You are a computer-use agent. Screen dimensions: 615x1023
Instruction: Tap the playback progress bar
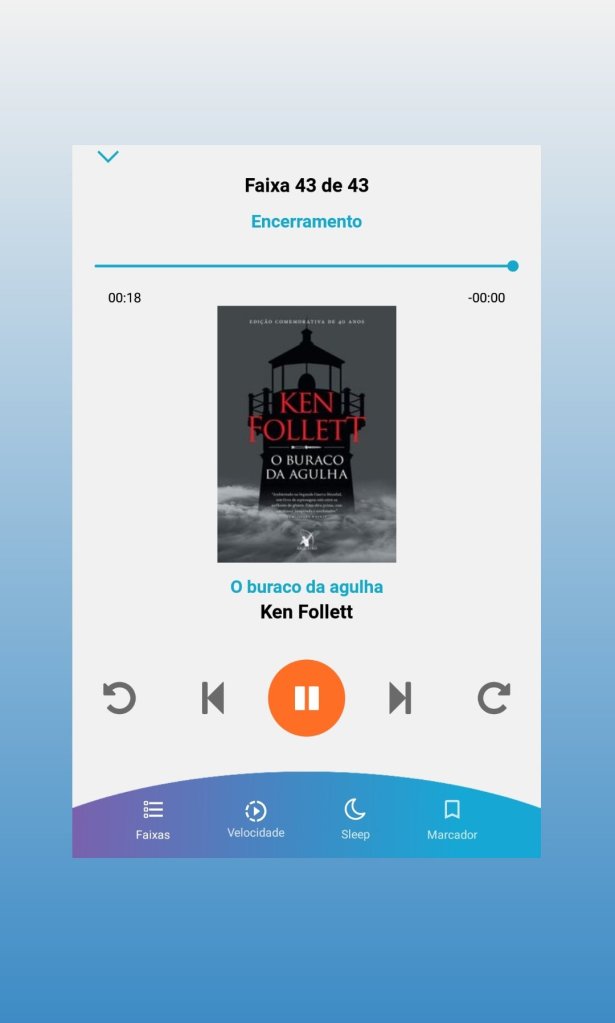coord(304,266)
